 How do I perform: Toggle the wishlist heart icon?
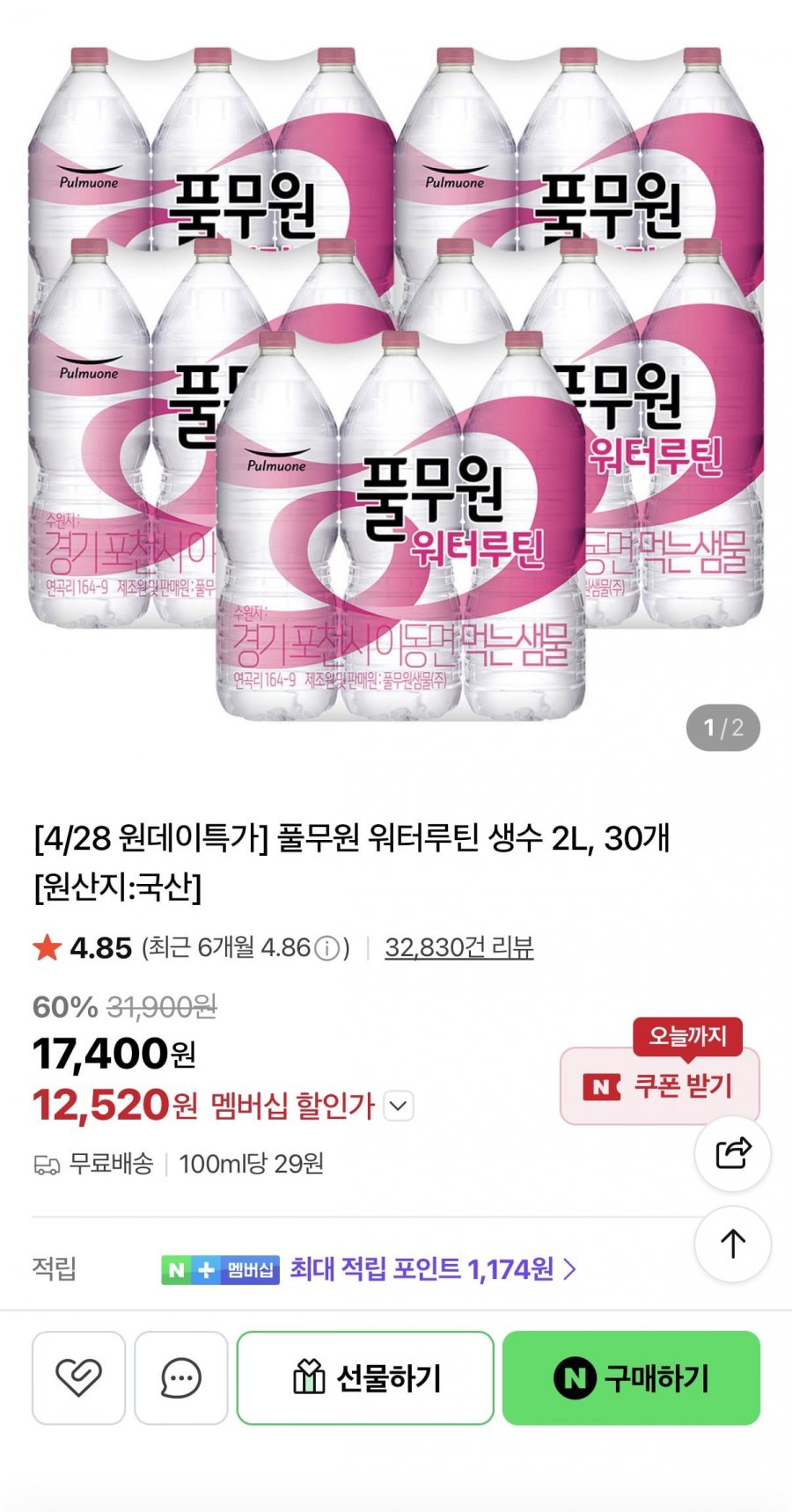coord(78,1378)
